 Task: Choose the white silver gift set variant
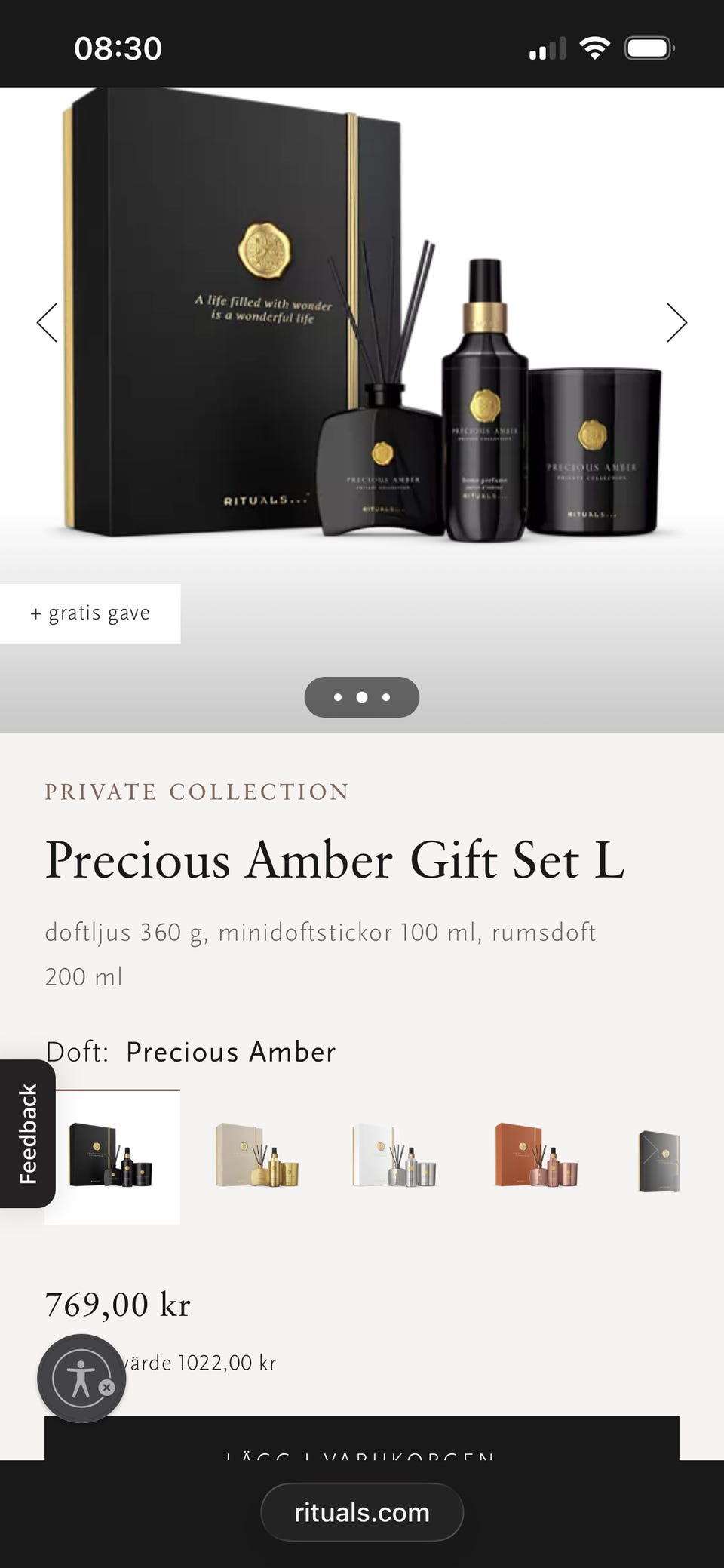394,1156
